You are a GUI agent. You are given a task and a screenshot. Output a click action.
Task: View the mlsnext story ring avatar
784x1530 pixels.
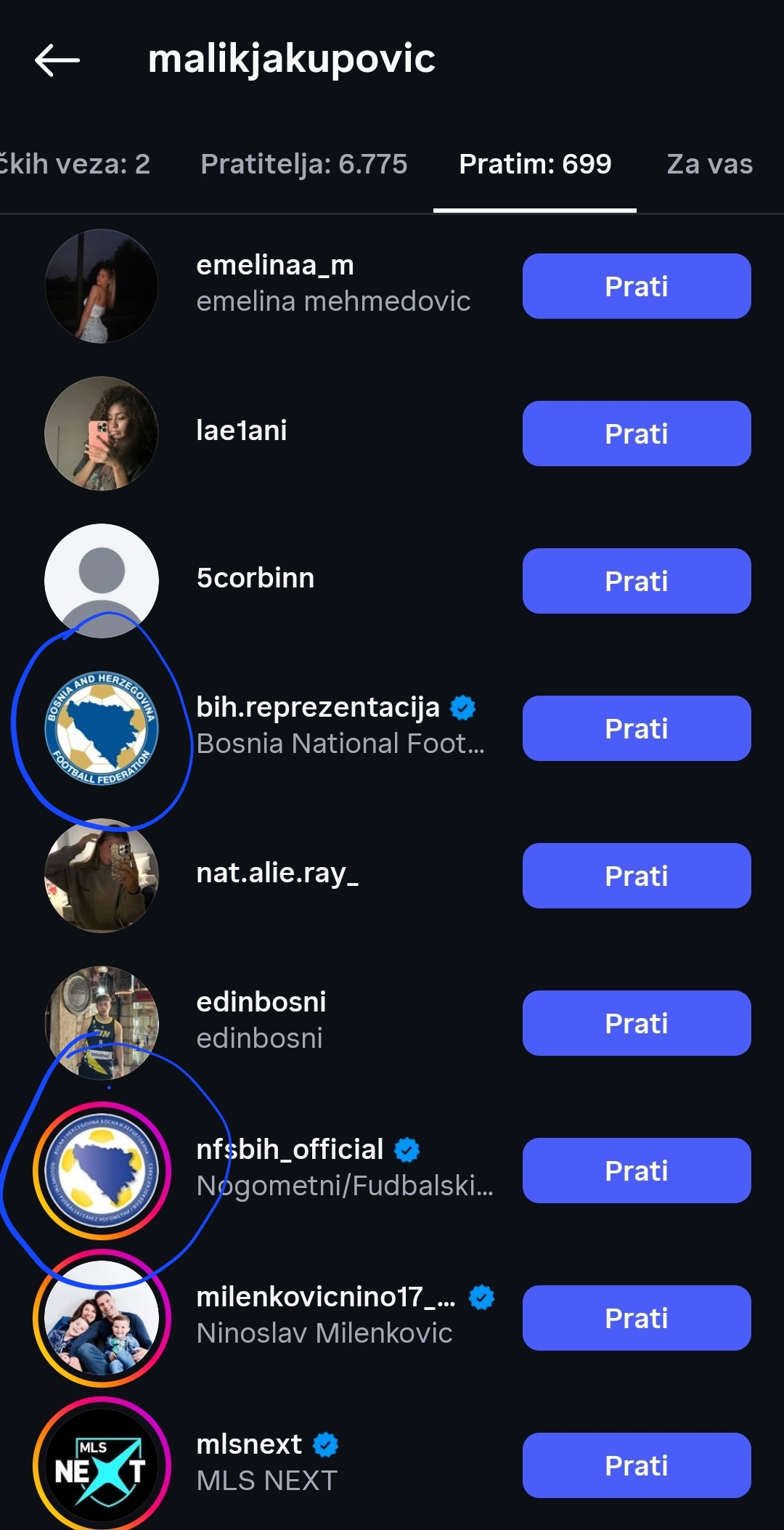click(102, 1465)
